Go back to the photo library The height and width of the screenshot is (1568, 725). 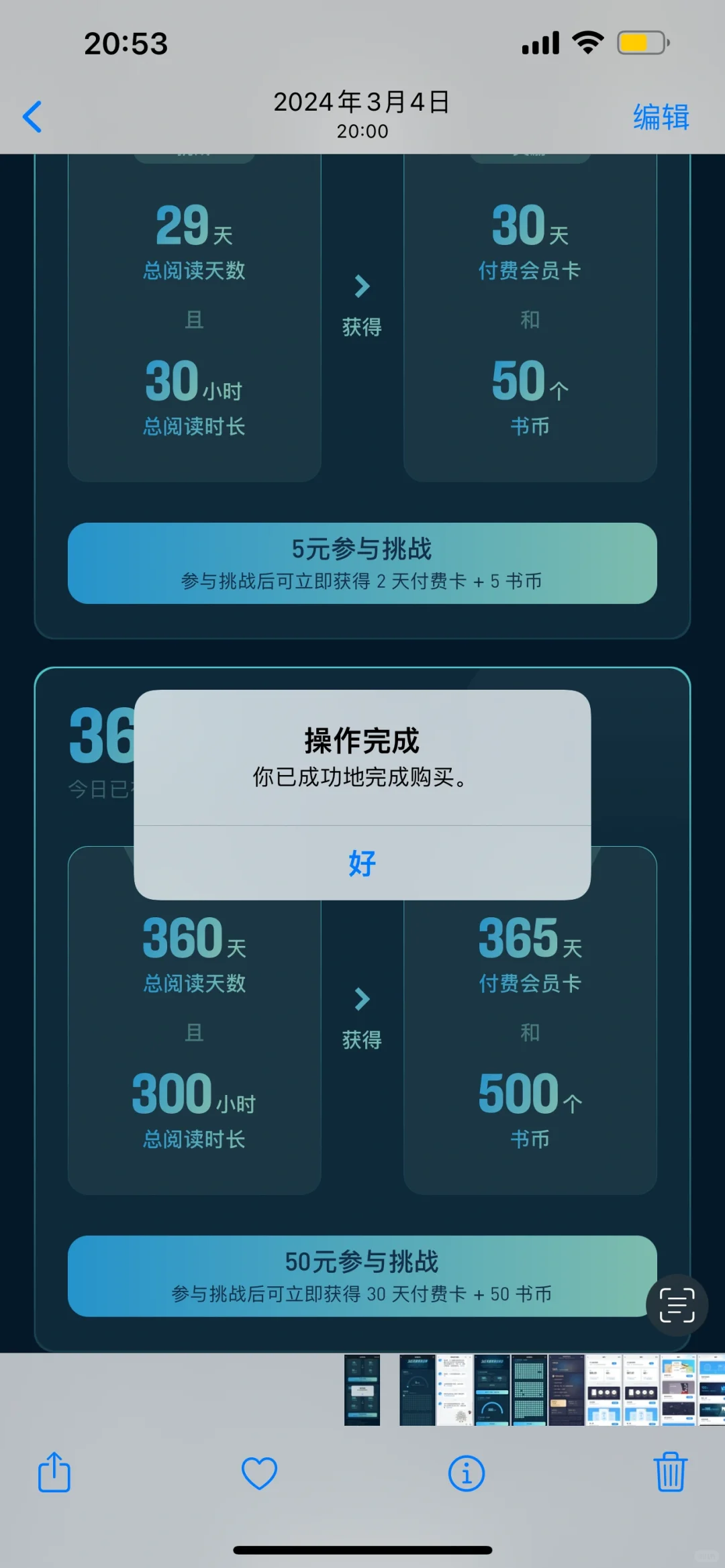point(32,117)
